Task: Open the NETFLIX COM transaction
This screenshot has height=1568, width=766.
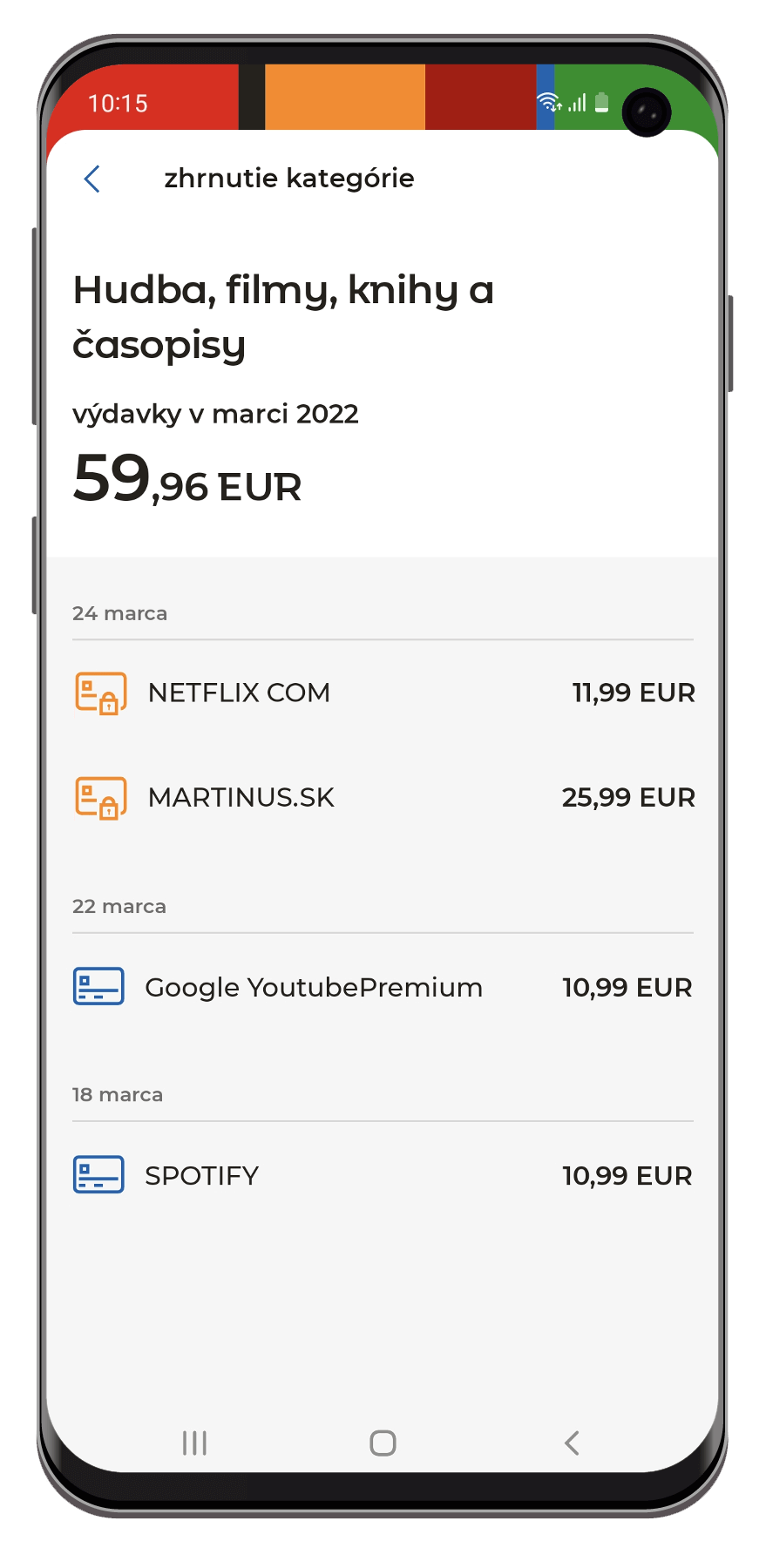Action: coord(383,693)
